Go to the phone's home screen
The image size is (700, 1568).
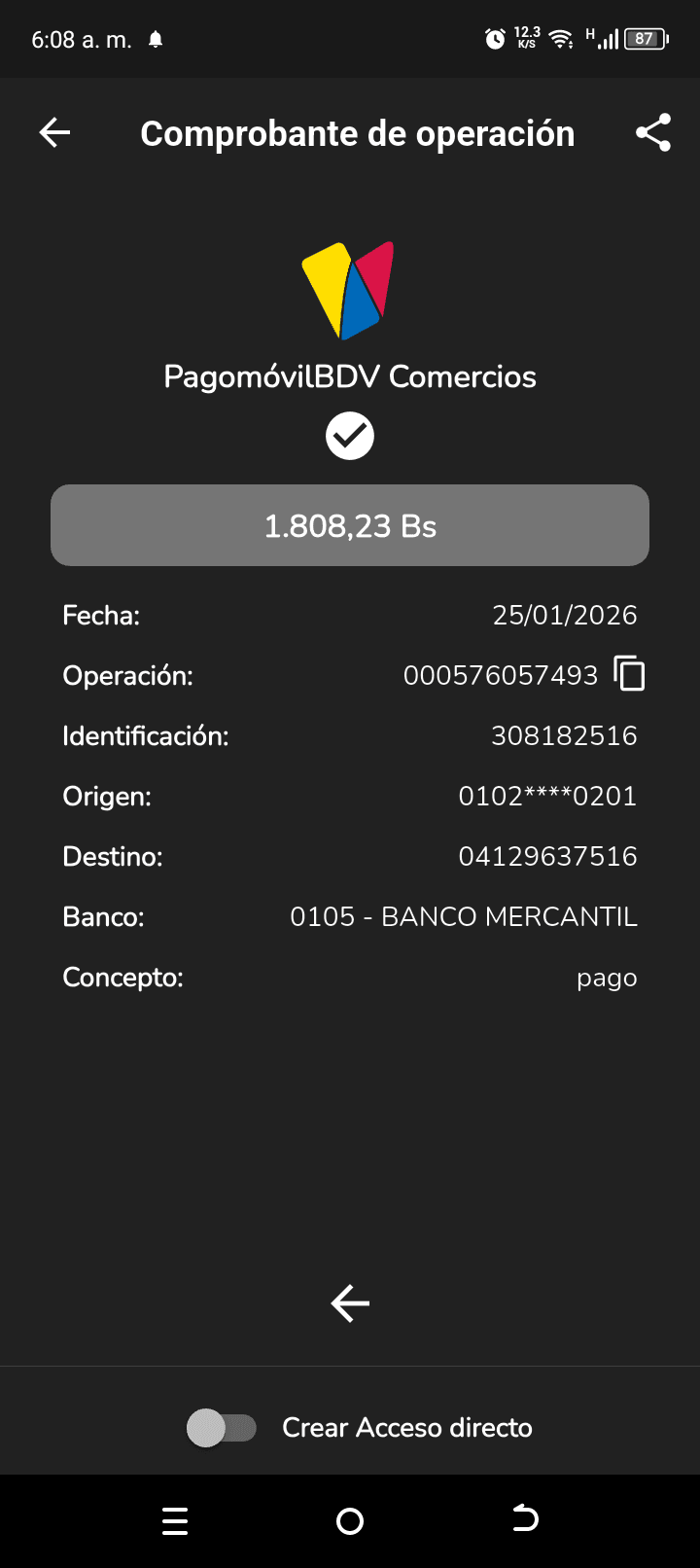click(350, 1520)
